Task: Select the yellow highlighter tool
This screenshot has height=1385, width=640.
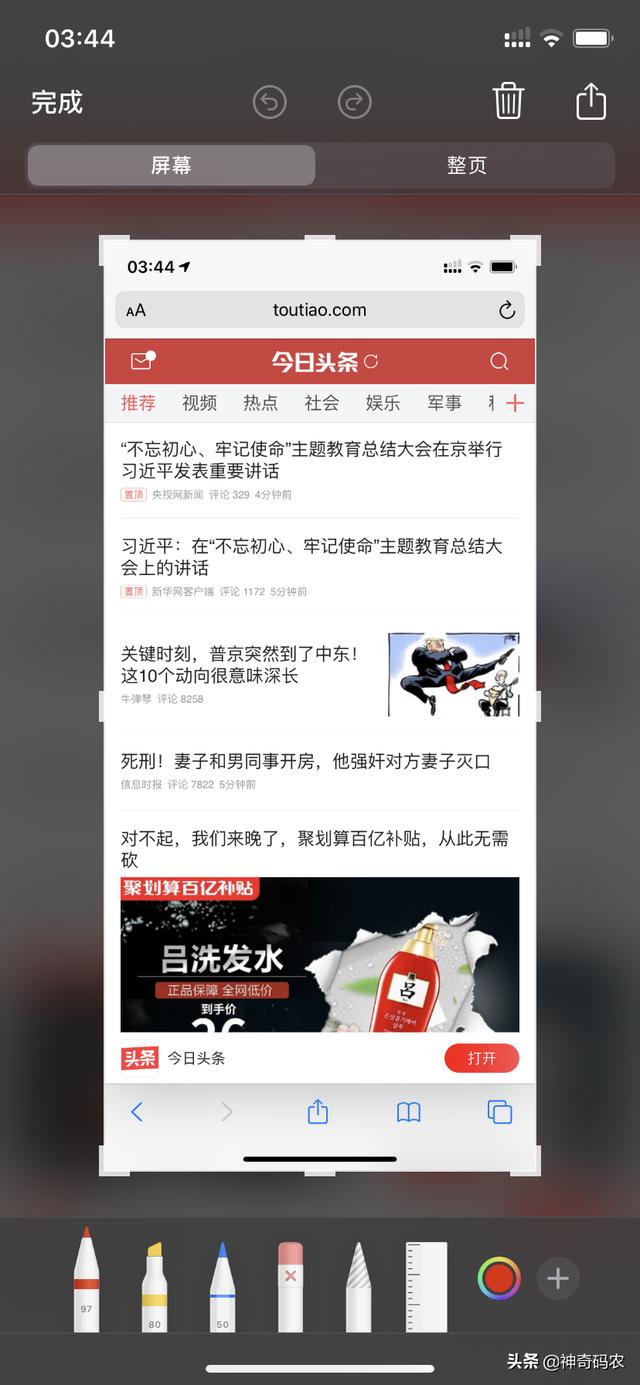Action: pyautogui.click(x=154, y=1285)
